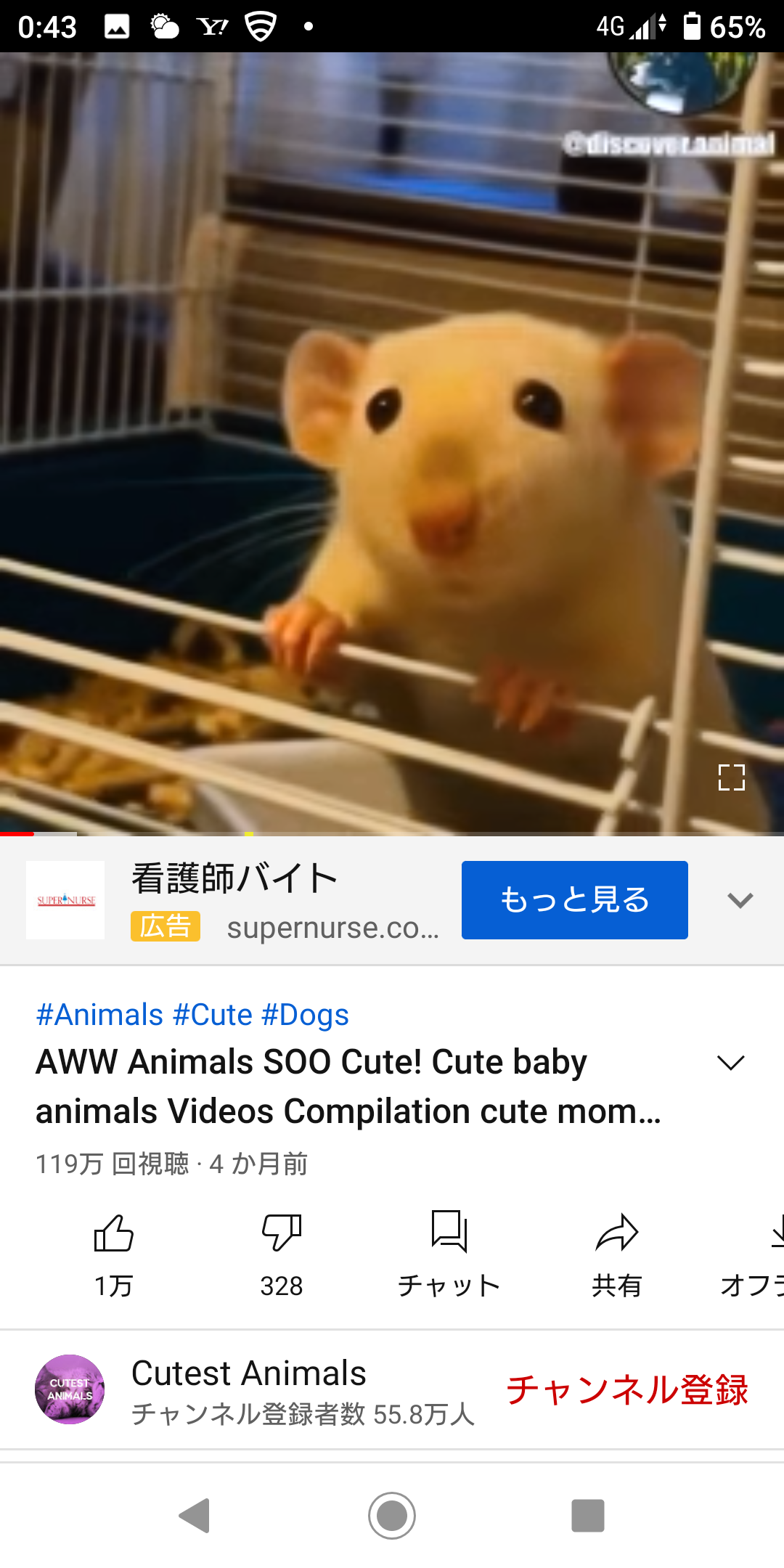
Task: Open the #Animals hashtag
Action: pyautogui.click(x=99, y=1014)
